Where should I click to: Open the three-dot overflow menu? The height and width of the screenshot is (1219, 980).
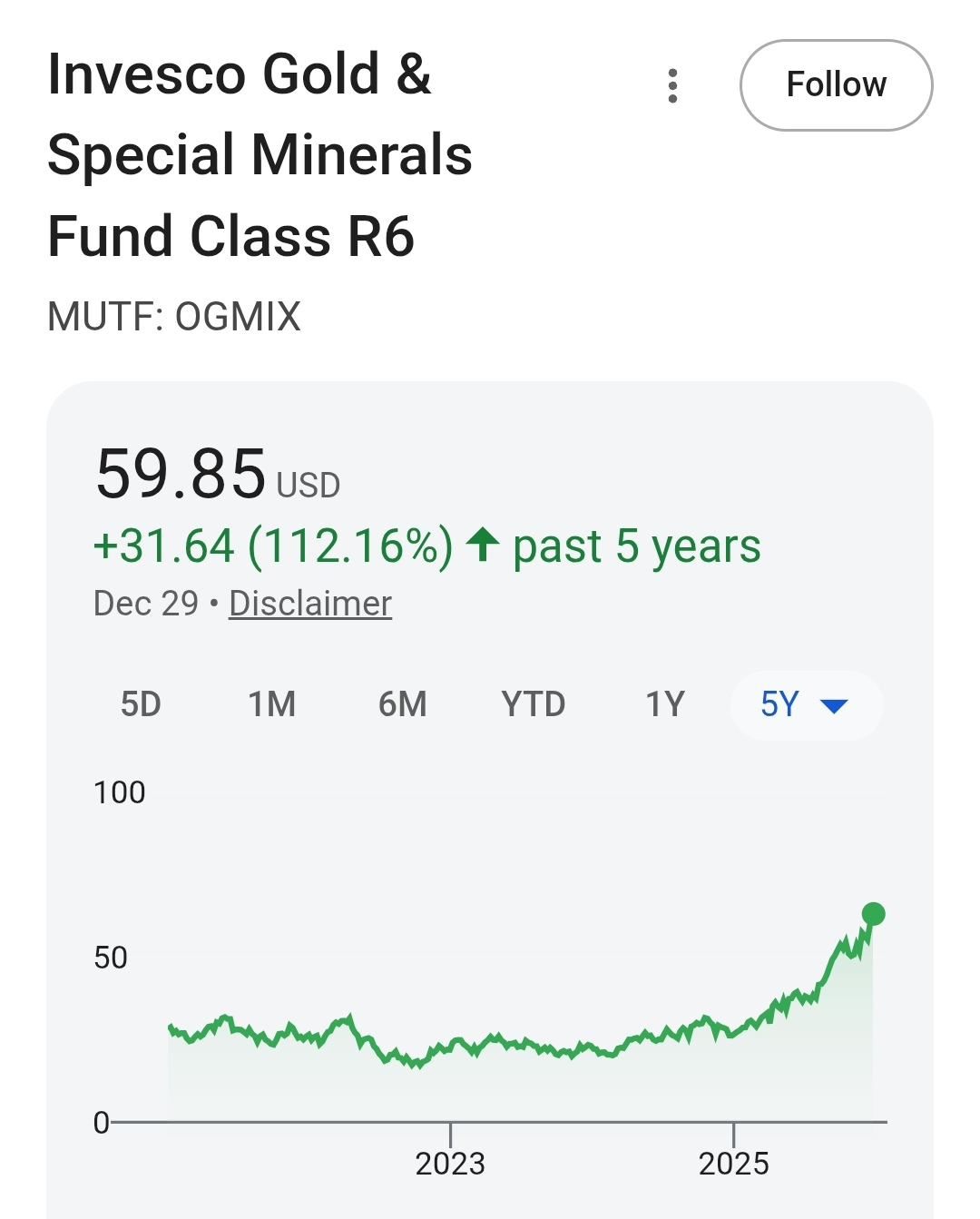672,85
